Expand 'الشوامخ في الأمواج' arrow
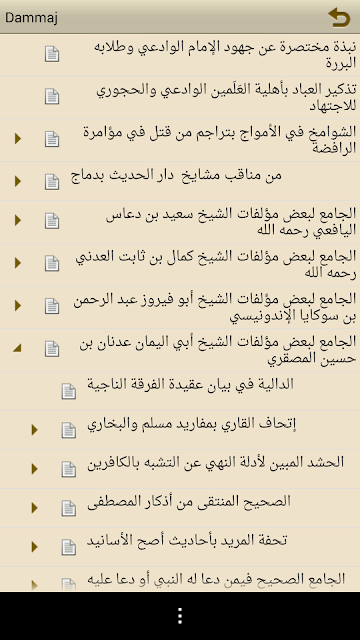This screenshot has height=640, width=360. pos(18,139)
